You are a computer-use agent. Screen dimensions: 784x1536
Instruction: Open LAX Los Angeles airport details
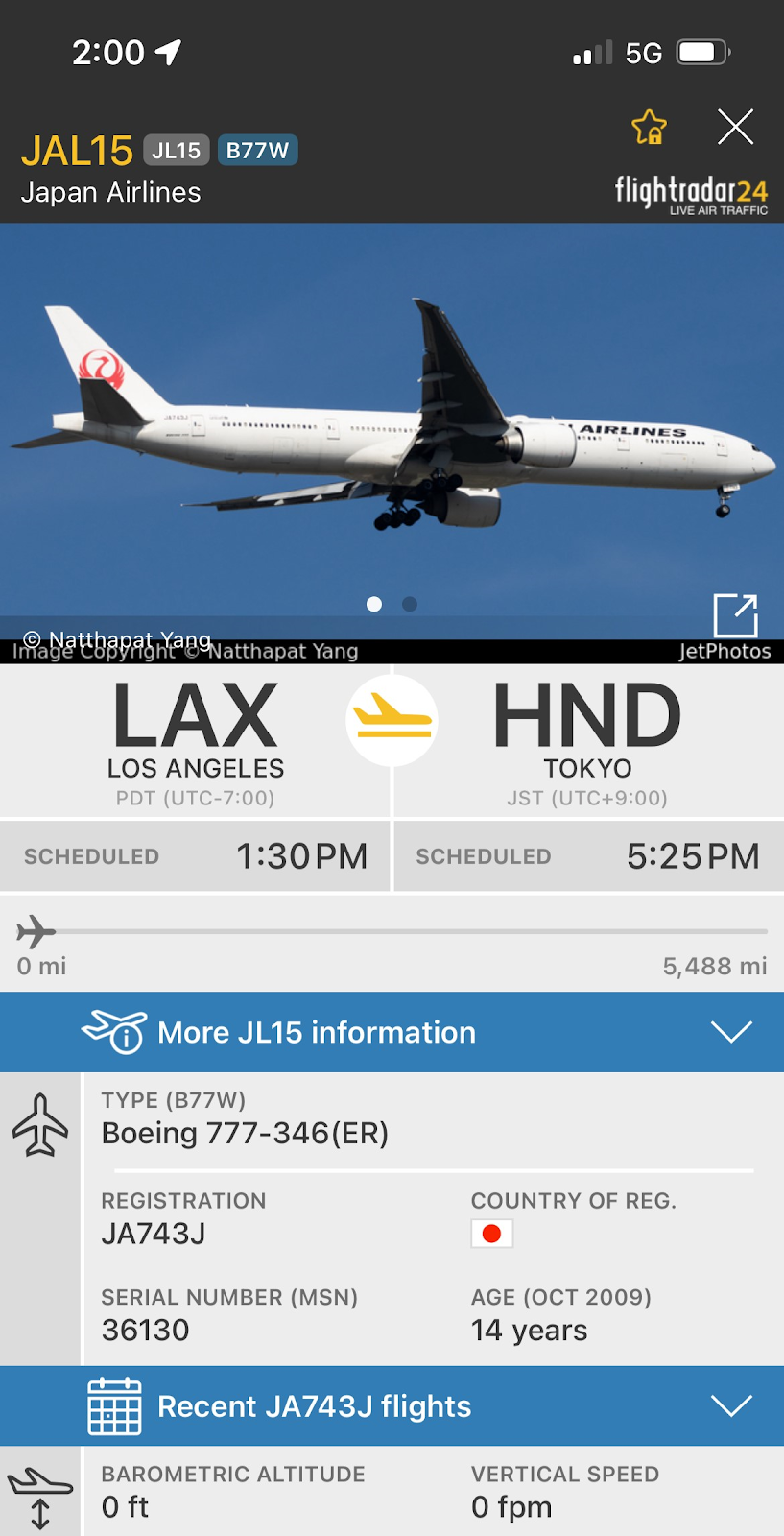[x=196, y=741]
